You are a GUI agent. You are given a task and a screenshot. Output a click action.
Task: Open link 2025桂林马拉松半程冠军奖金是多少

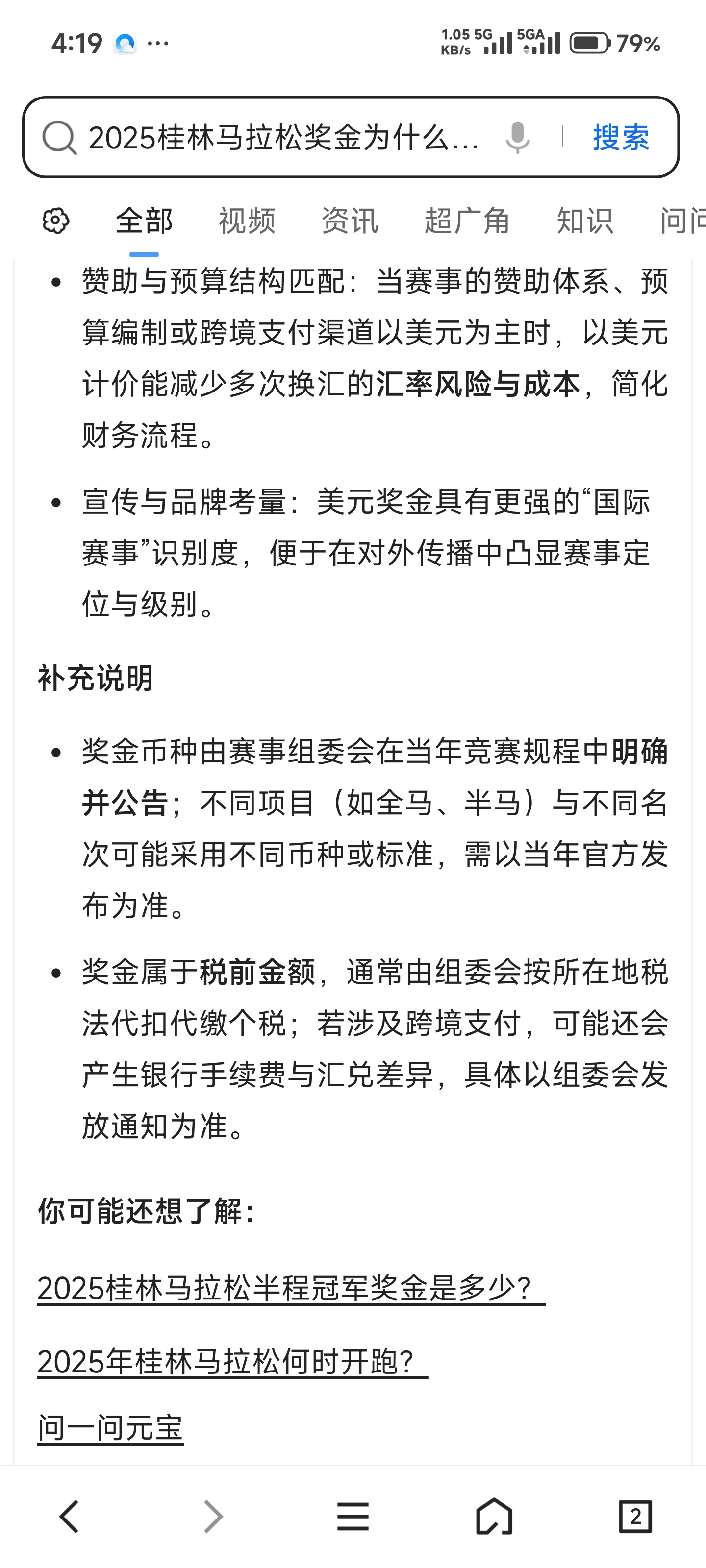pyautogui.click(x=290, y=1288)
